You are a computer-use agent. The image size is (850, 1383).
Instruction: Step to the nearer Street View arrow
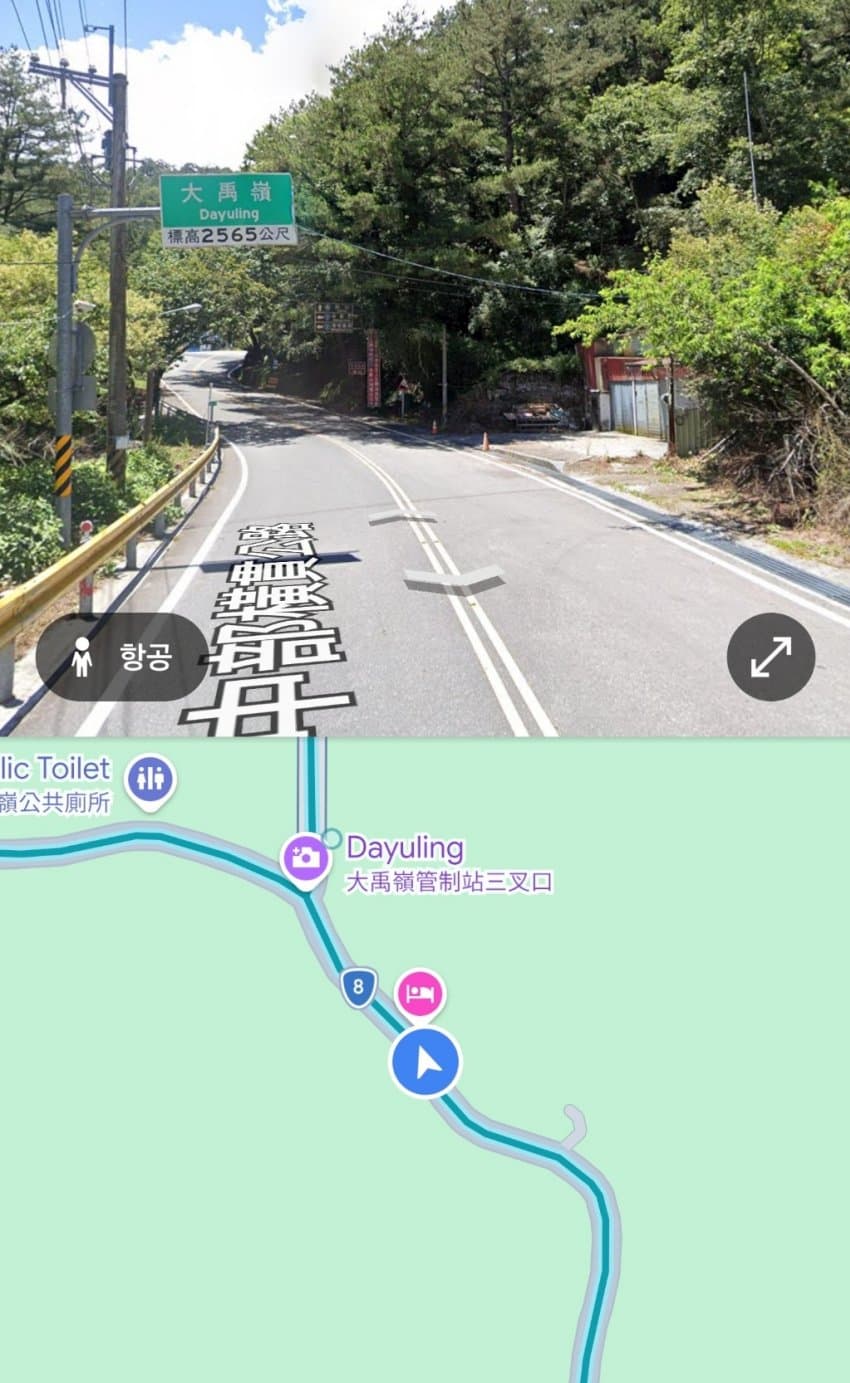[x=455, y=577]
